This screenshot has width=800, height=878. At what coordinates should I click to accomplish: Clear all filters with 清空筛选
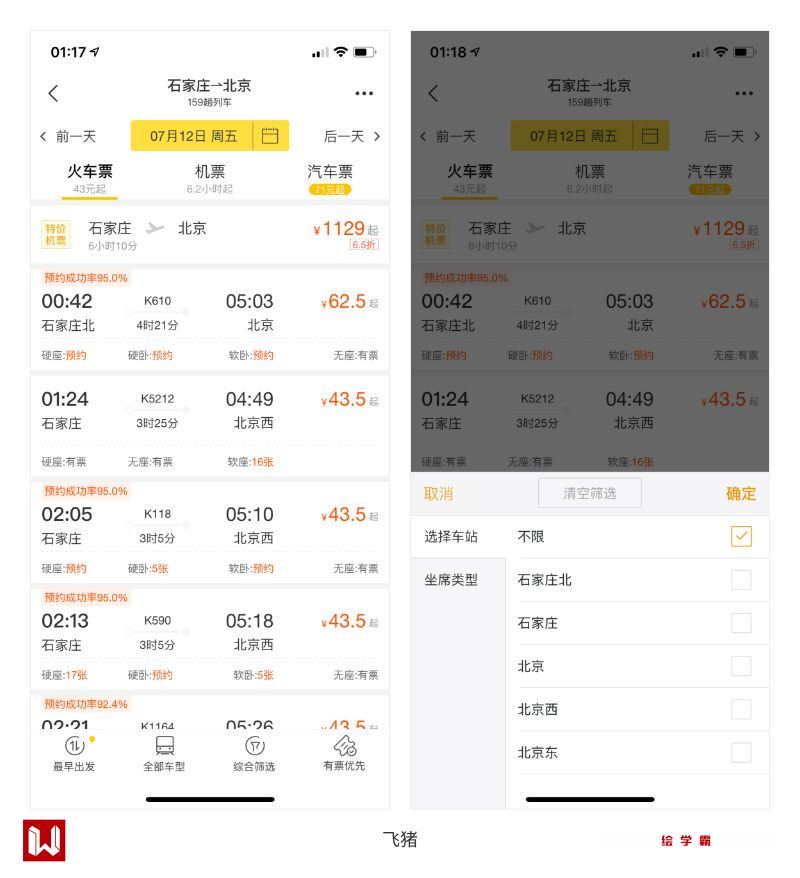[x=589, y=494]
